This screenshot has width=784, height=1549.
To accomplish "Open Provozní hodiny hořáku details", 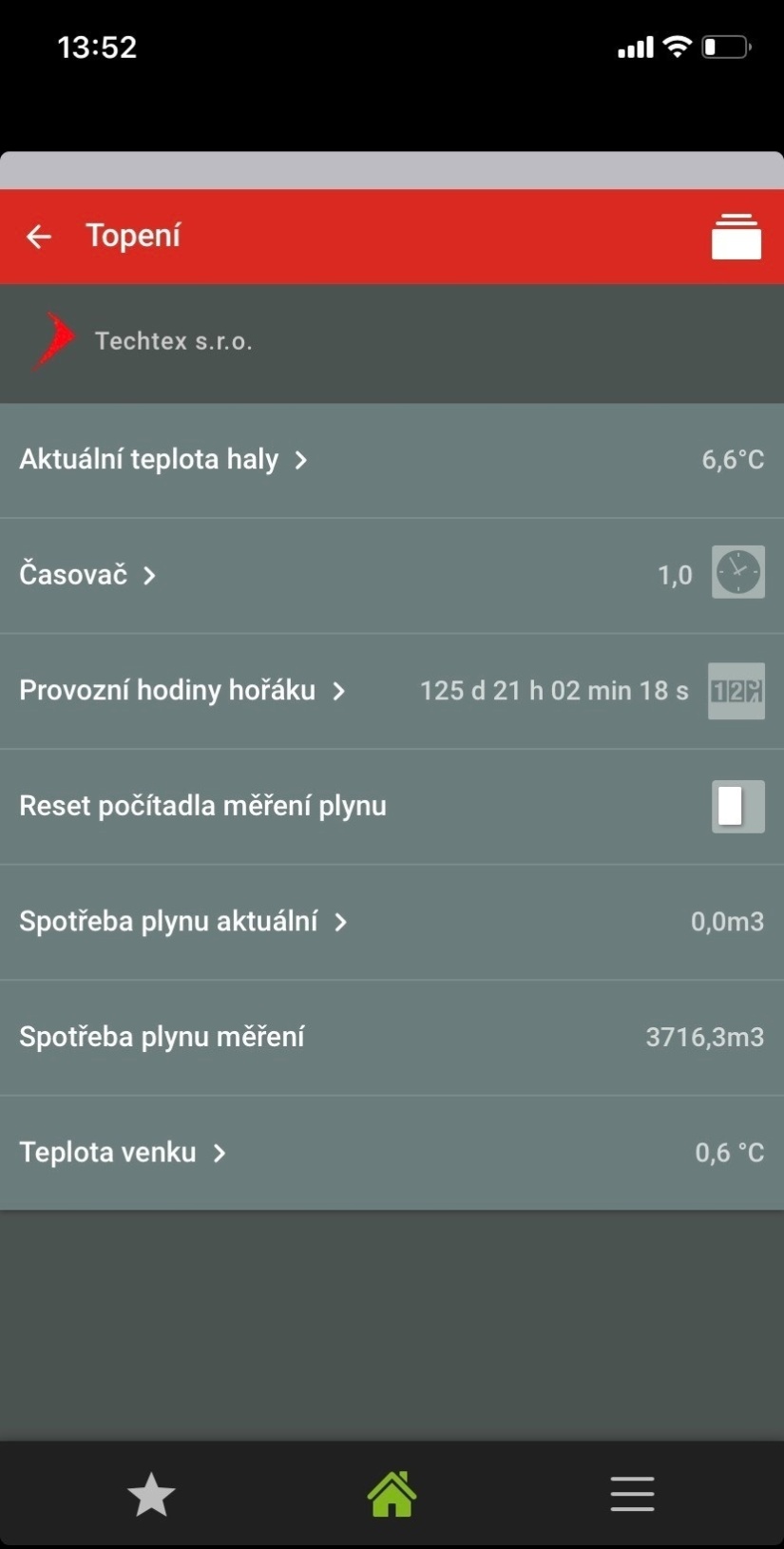I will pyautogui.click(x=182, y=691).
